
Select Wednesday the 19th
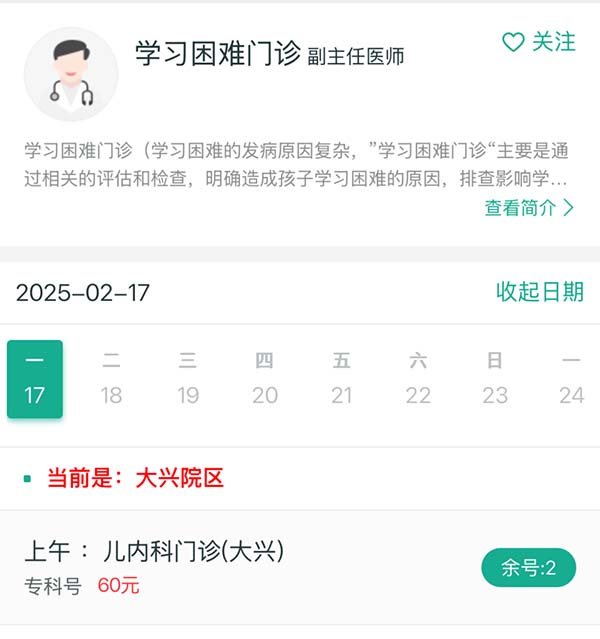[x=188, y=379]
